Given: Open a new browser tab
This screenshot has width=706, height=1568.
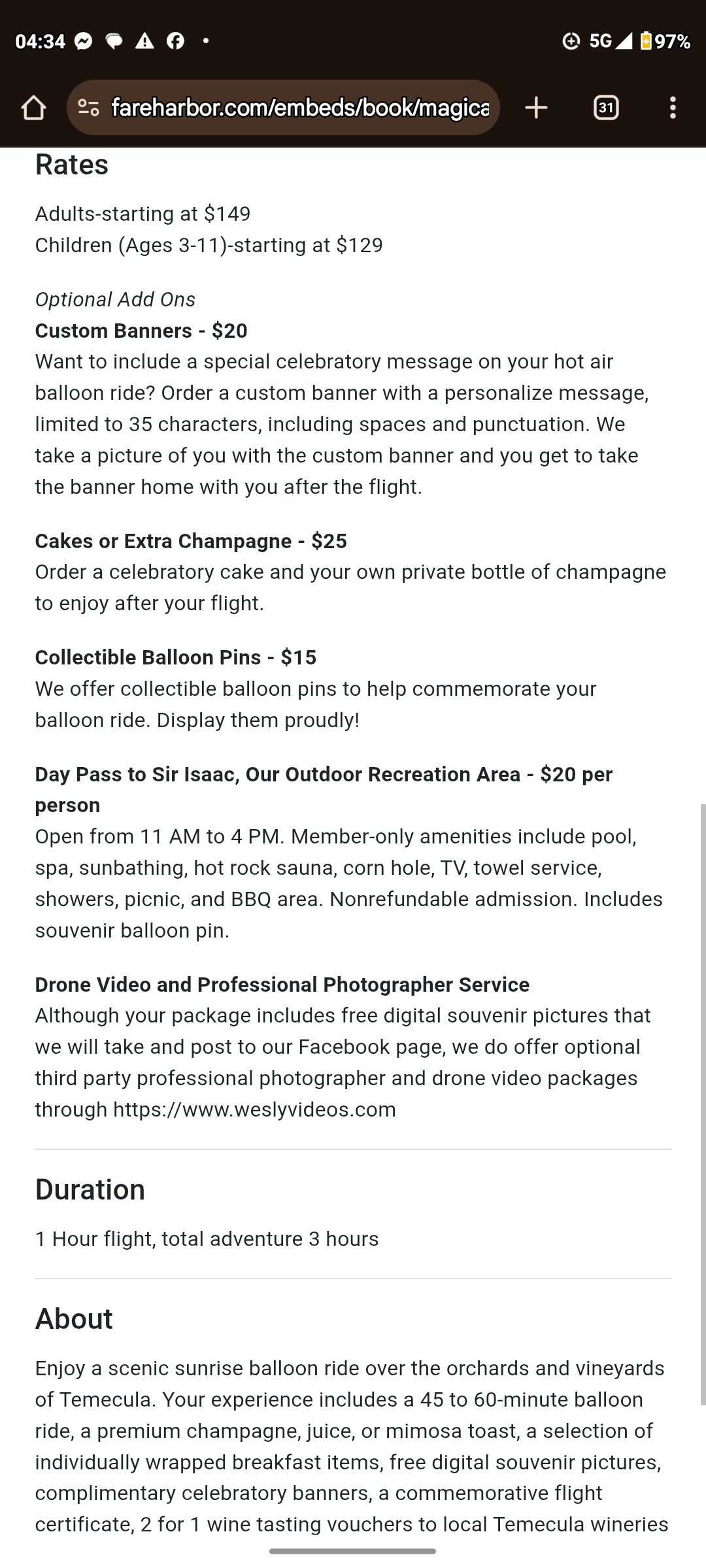Looking at the screenshot, I should pos(536,108).
